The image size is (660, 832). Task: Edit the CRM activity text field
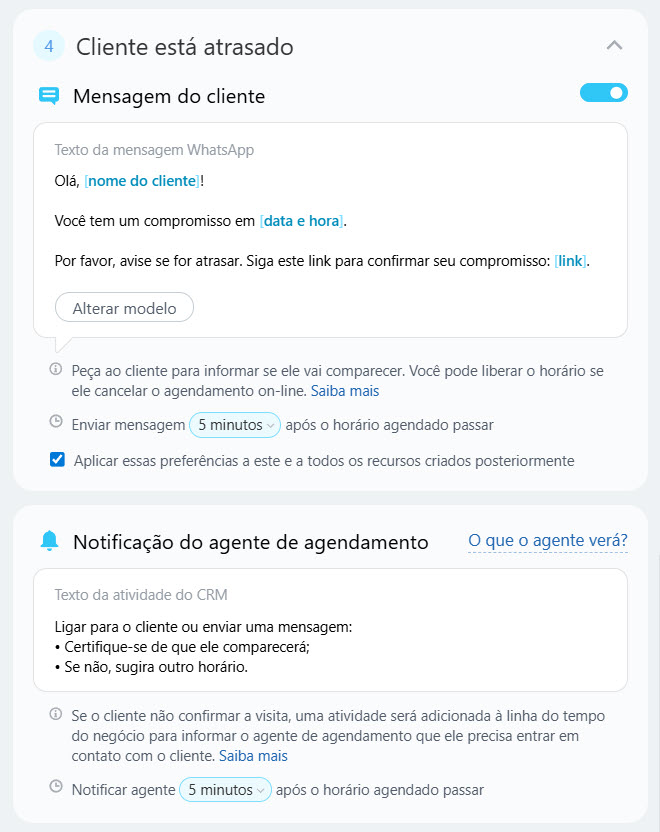click(330, 646)
